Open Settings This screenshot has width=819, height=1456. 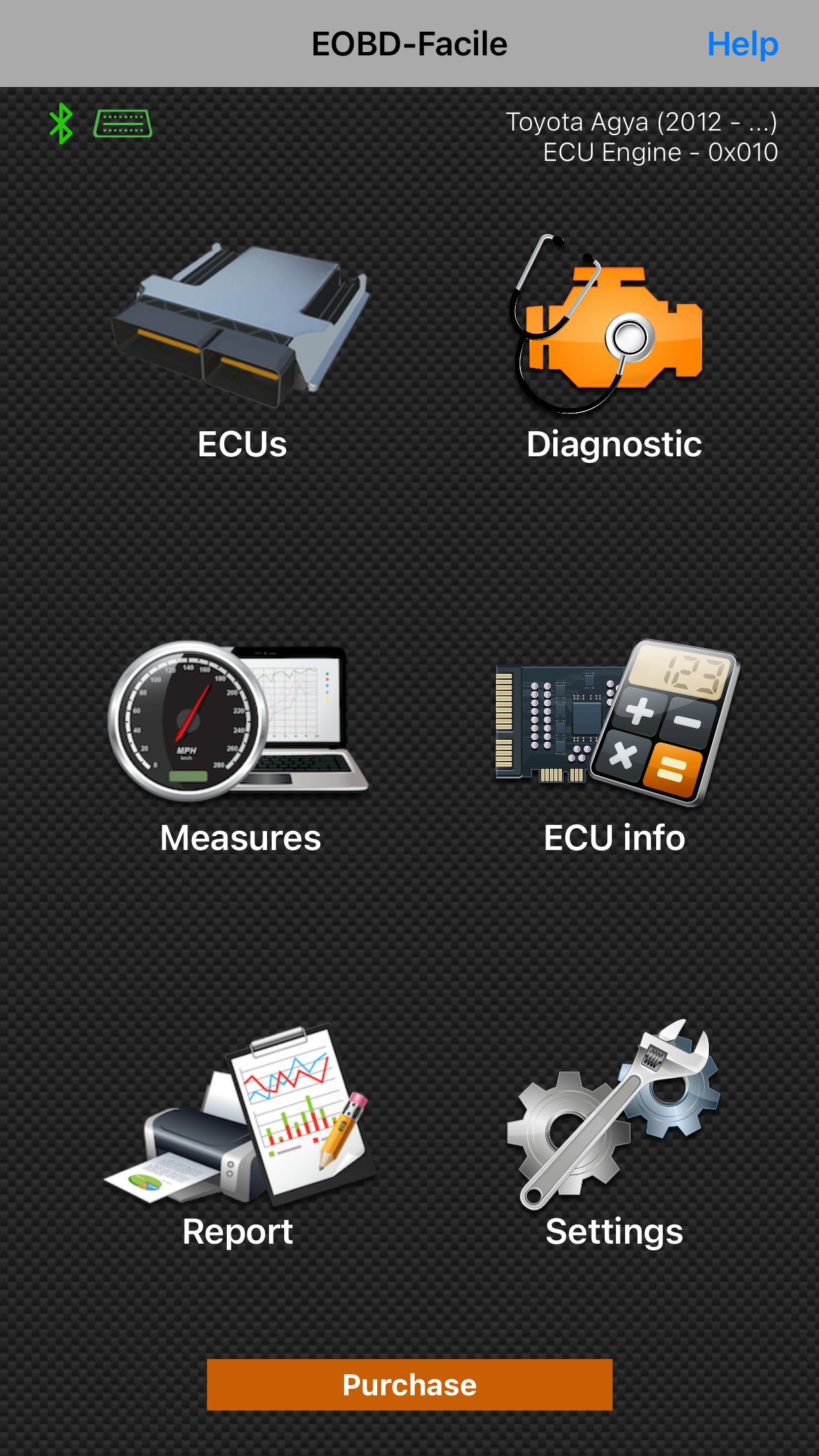(614, 1136)
